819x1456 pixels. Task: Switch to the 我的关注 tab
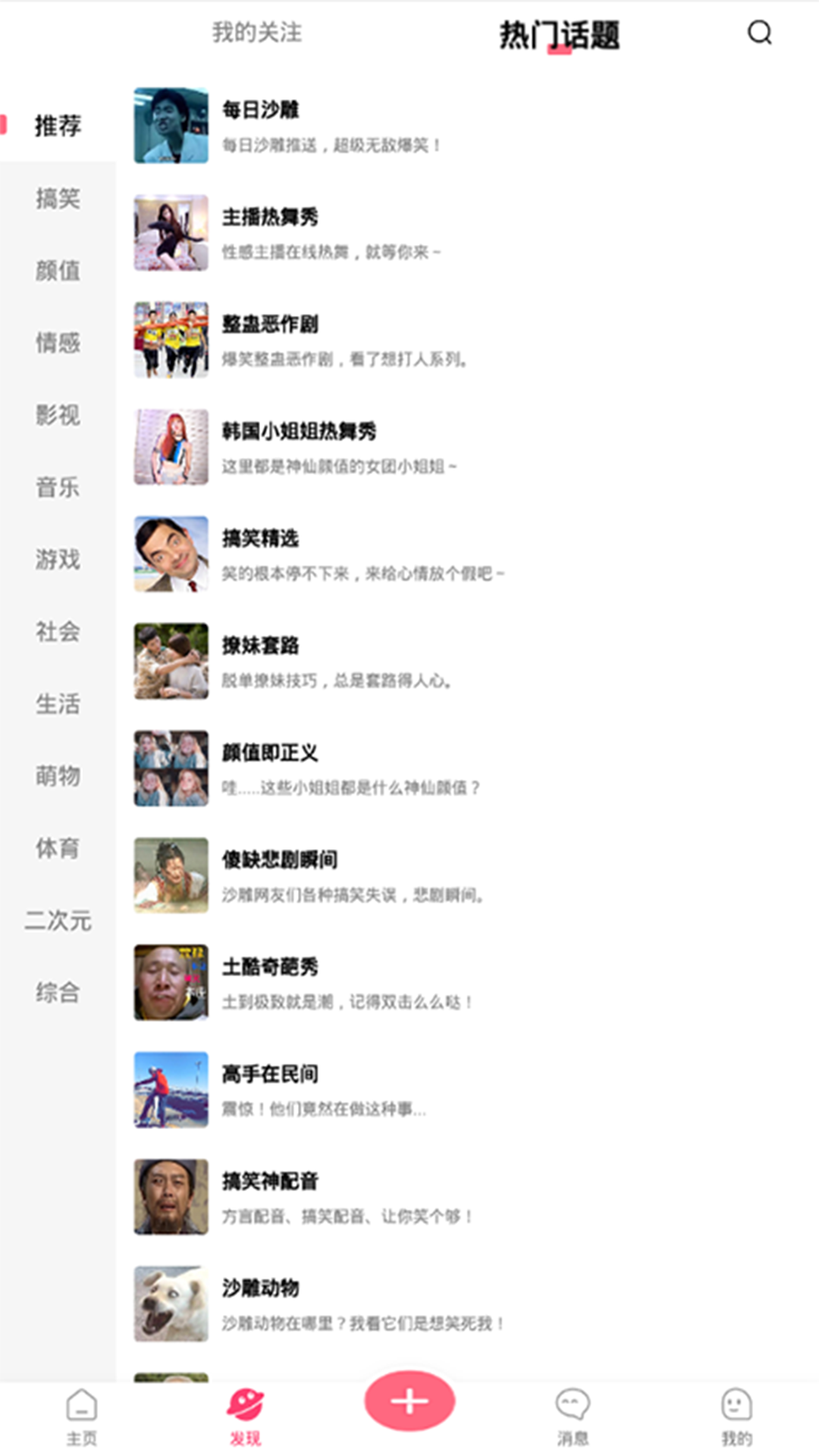click(x=256, y=33)
